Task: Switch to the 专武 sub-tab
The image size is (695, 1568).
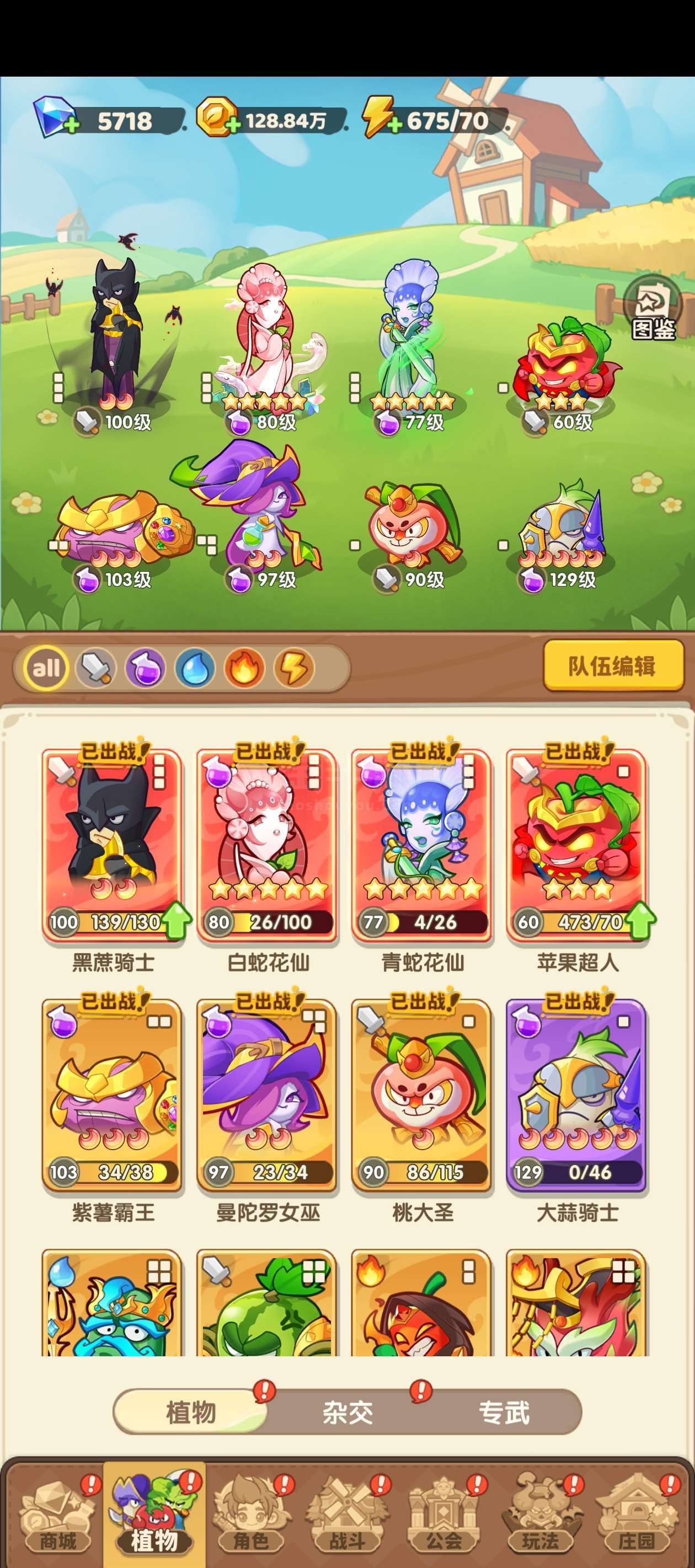Action: coord(504,1411)
